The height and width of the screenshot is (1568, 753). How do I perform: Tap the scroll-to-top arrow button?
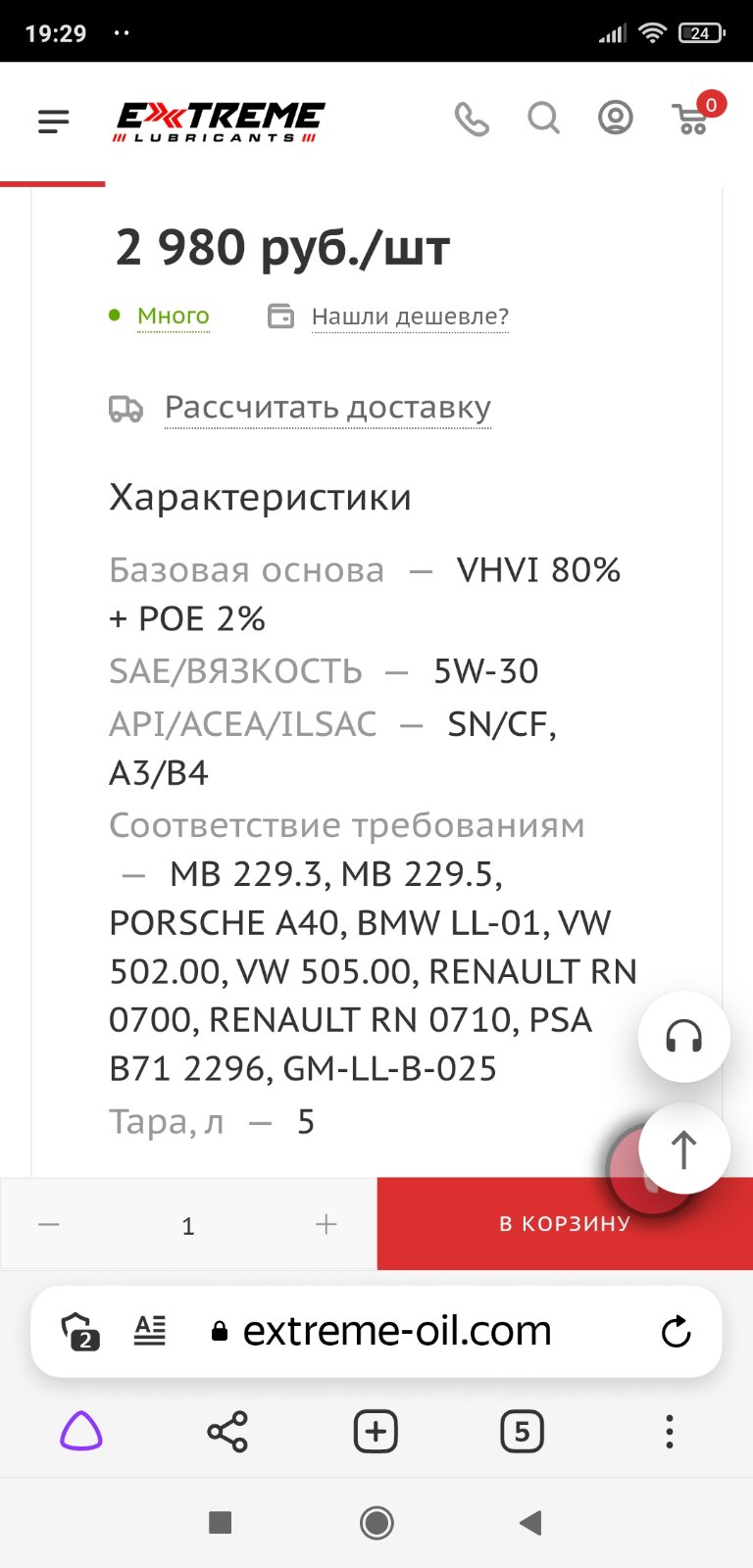pos(684,1148)
